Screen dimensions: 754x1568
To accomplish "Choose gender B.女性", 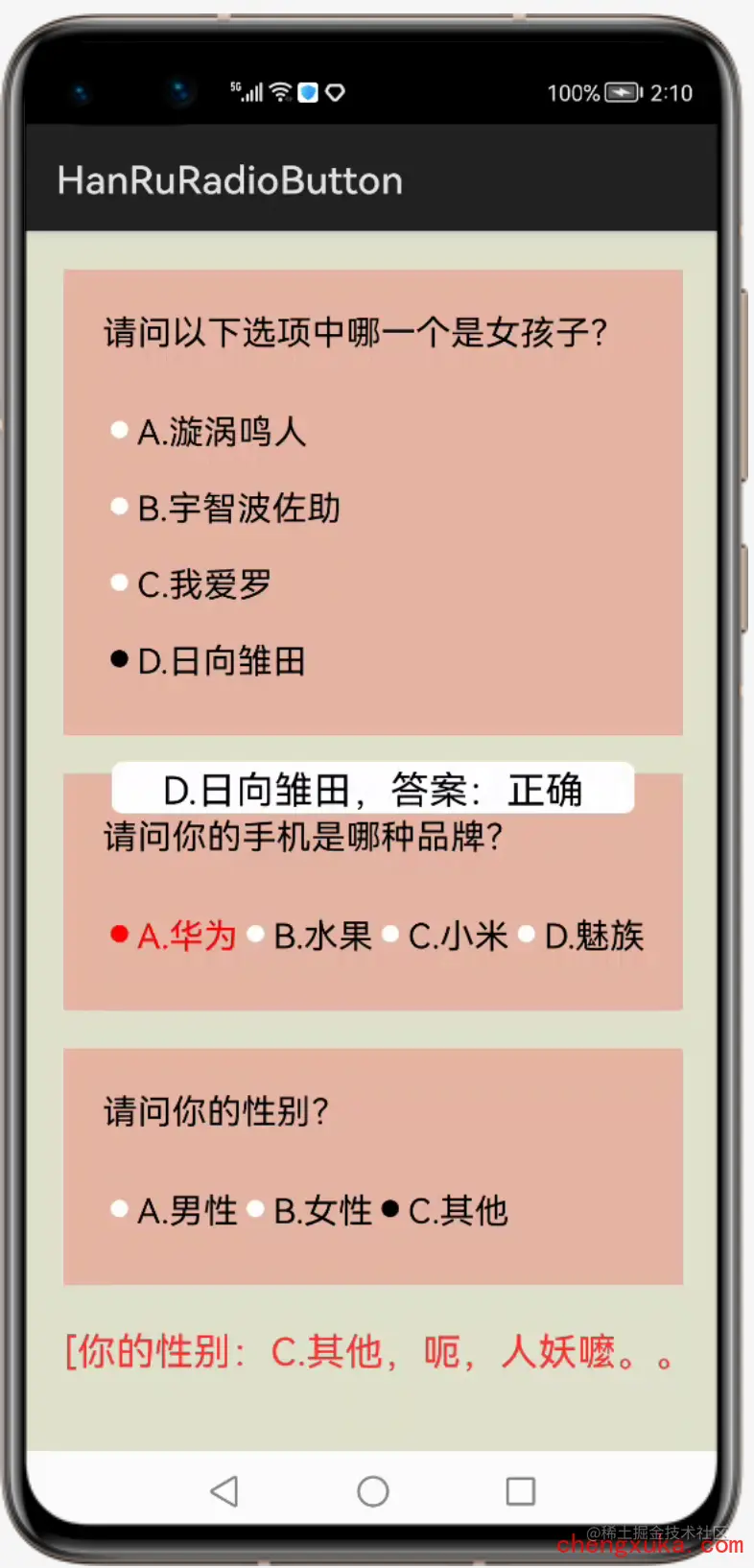I will [x=309, y=1210].
